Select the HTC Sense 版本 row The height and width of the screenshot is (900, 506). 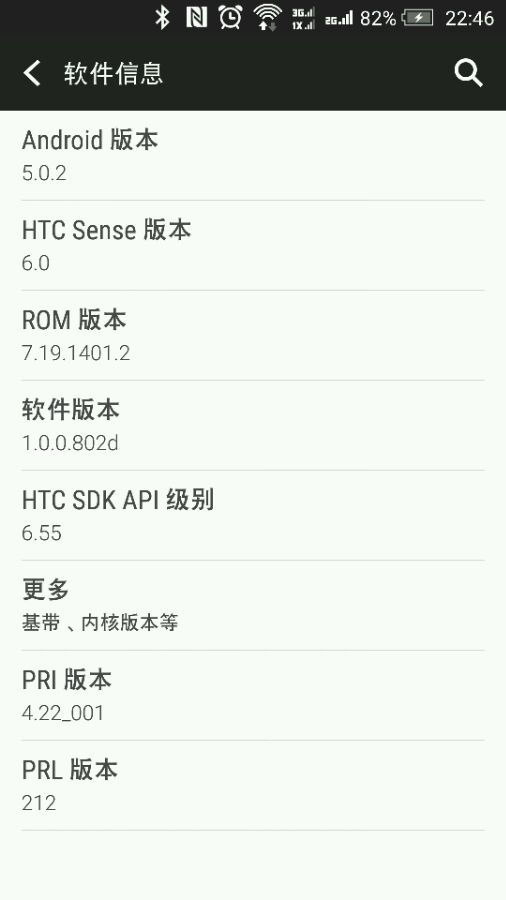[x=253, y=246]
